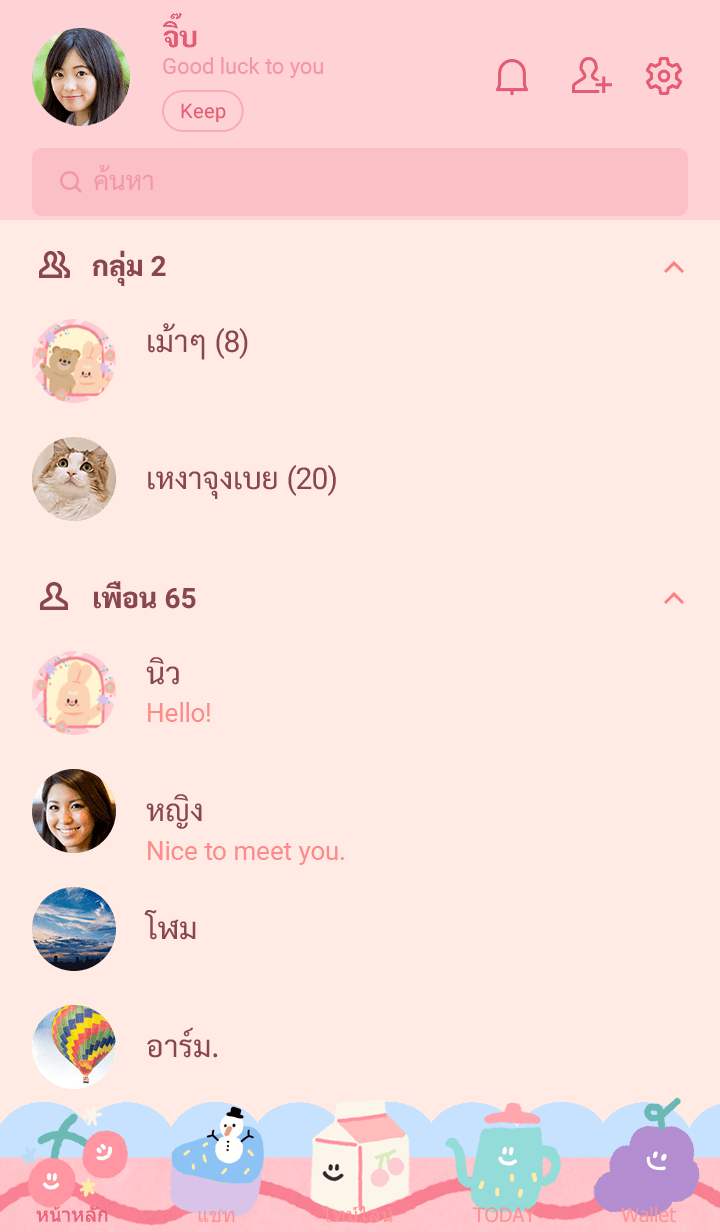This screenshot has height=1232, width=720.
Task: Open the เหงาจุงเบย (20) group
Action: tap(241, 480)
